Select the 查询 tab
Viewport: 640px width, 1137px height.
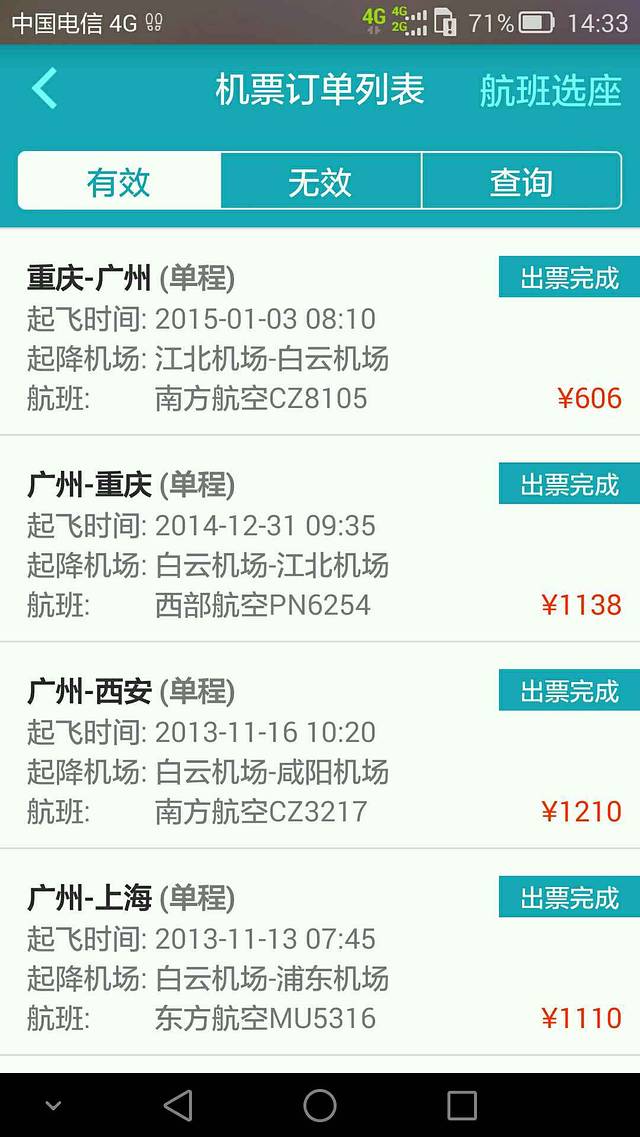(x=521, y=181)
